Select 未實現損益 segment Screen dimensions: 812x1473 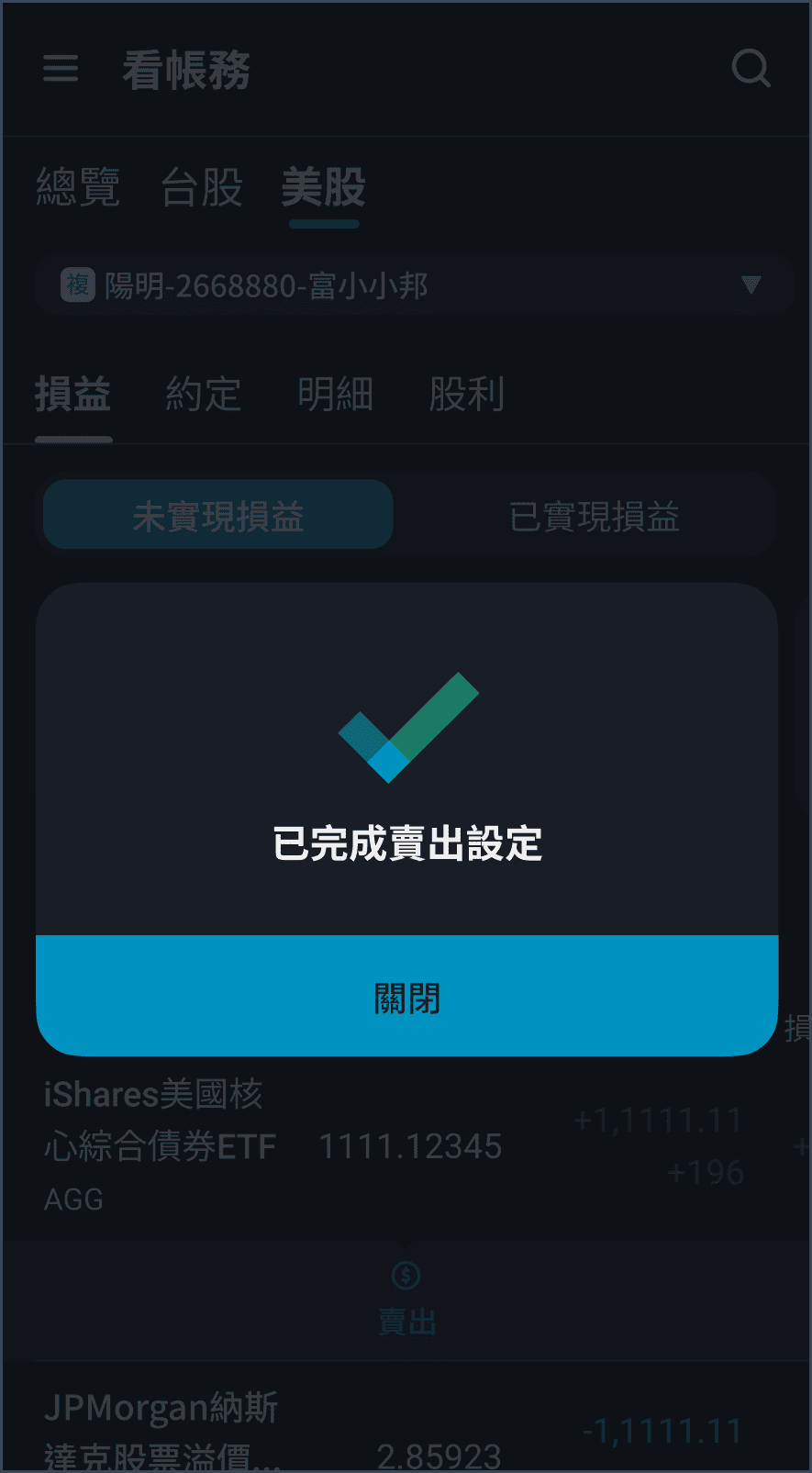218,516
